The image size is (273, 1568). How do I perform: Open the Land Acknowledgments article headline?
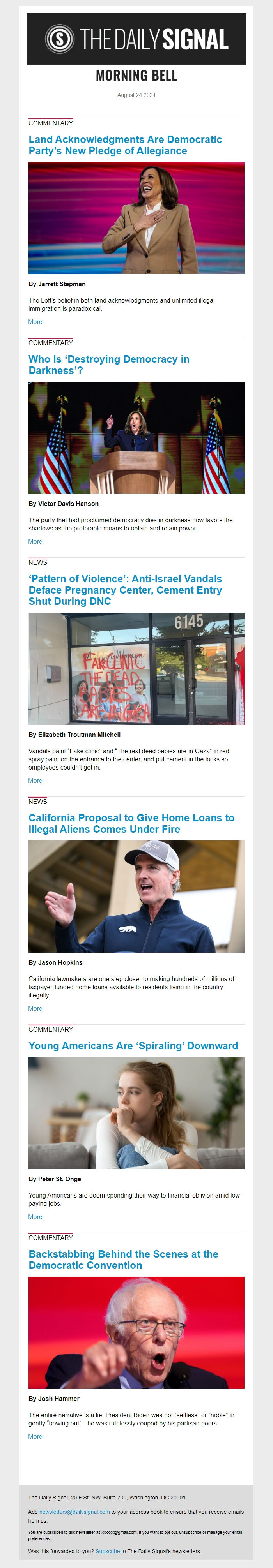point(125,145)
